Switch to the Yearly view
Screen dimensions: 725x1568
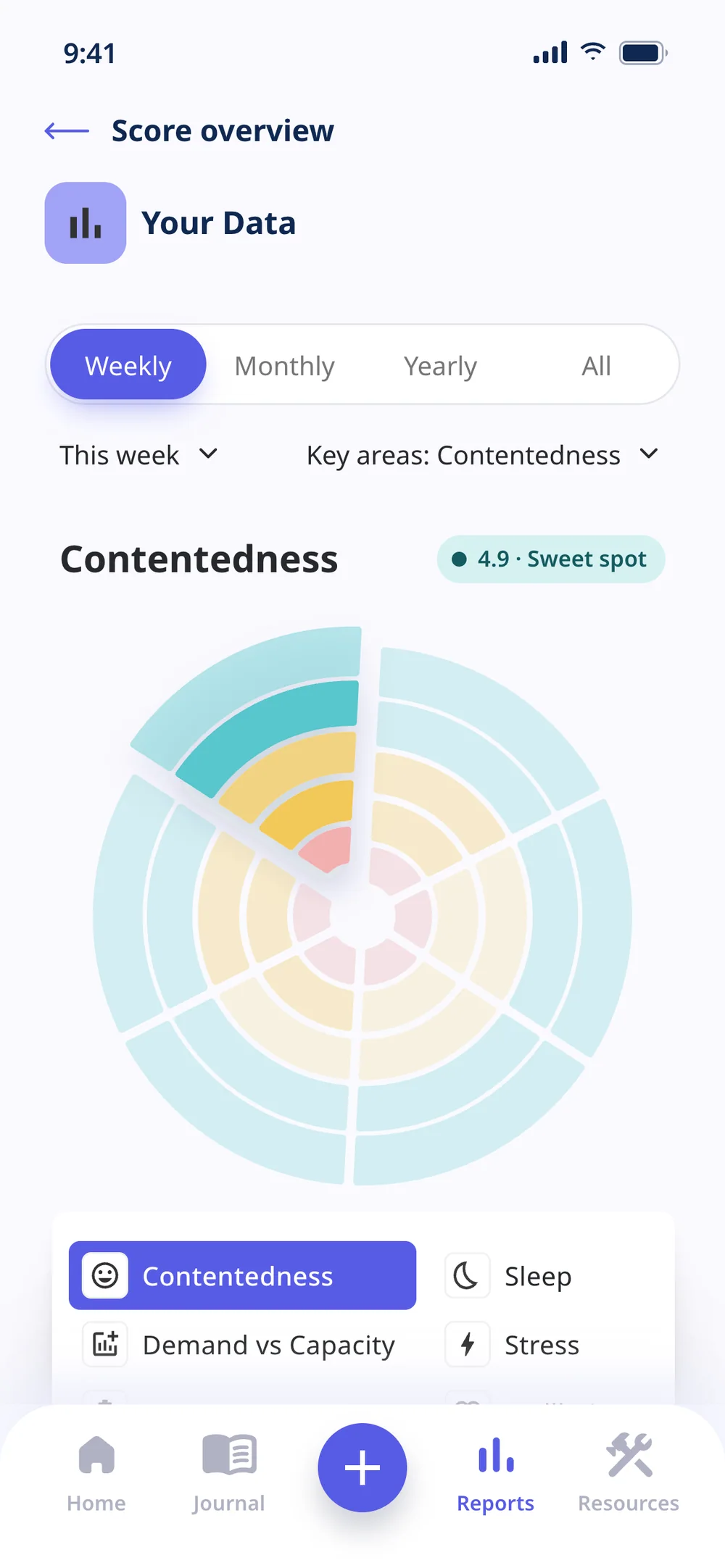pyautogui.click(x=440, y=366)
